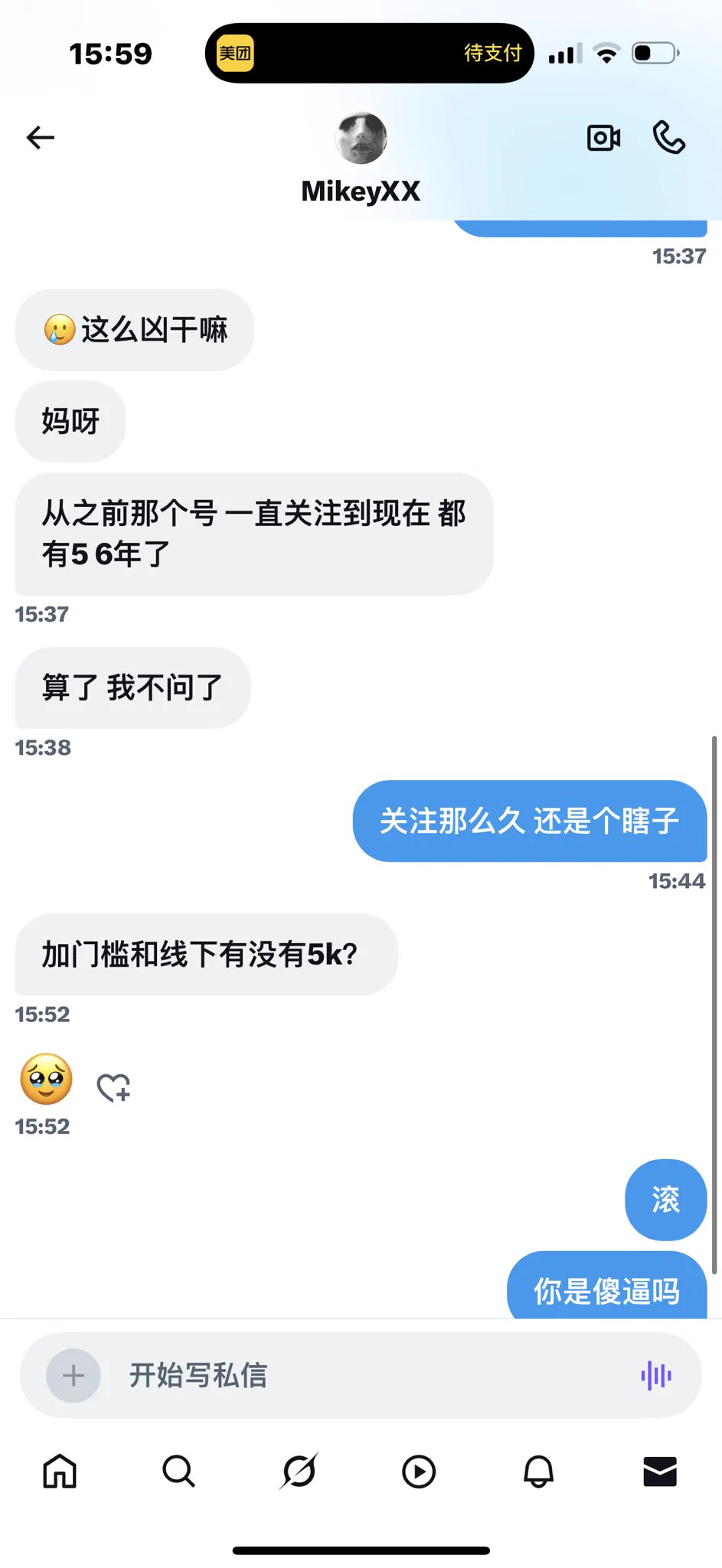Open MikeyXX's profile avatar
722x1568 pixels.
[x=361, y=138]
